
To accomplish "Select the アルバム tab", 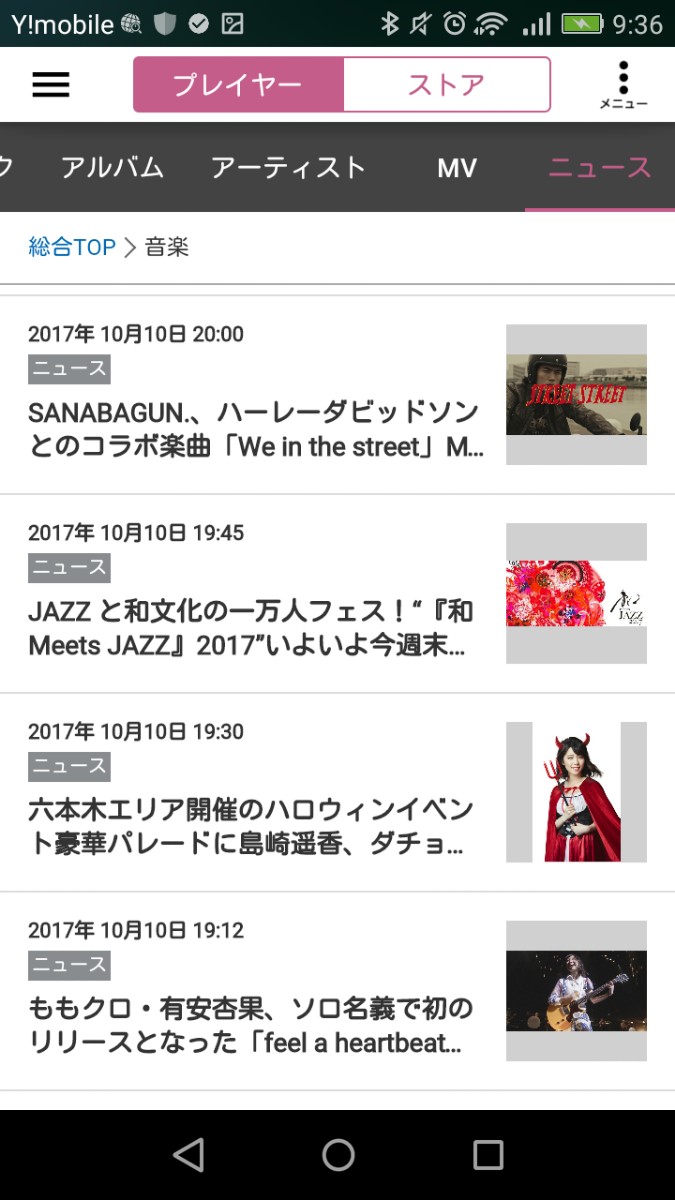I will click(112, 168).
